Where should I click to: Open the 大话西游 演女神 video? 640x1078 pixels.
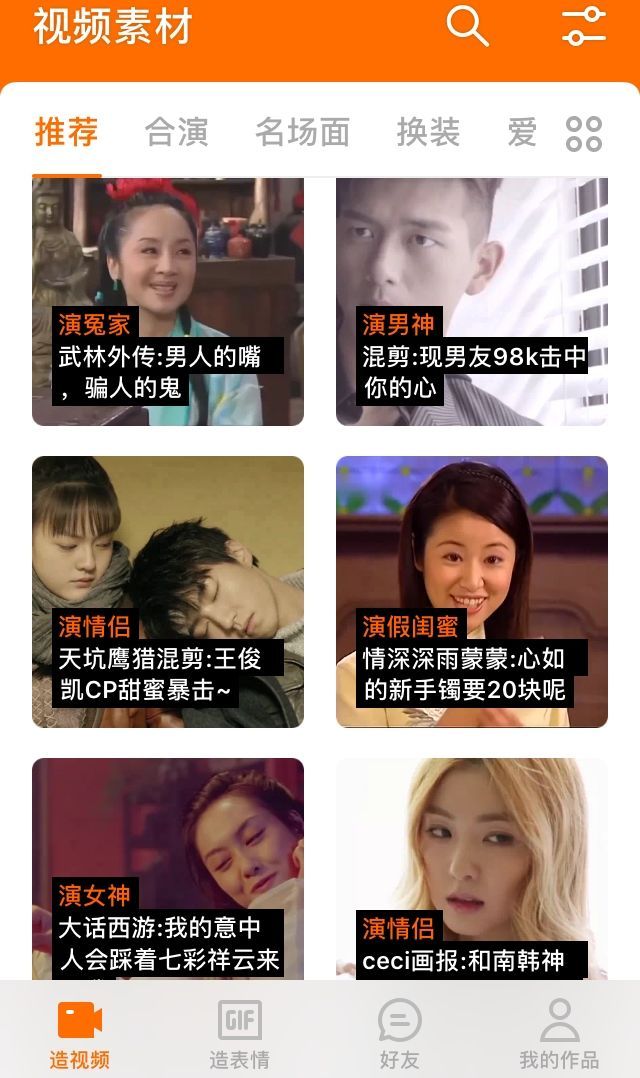(168, 868)
